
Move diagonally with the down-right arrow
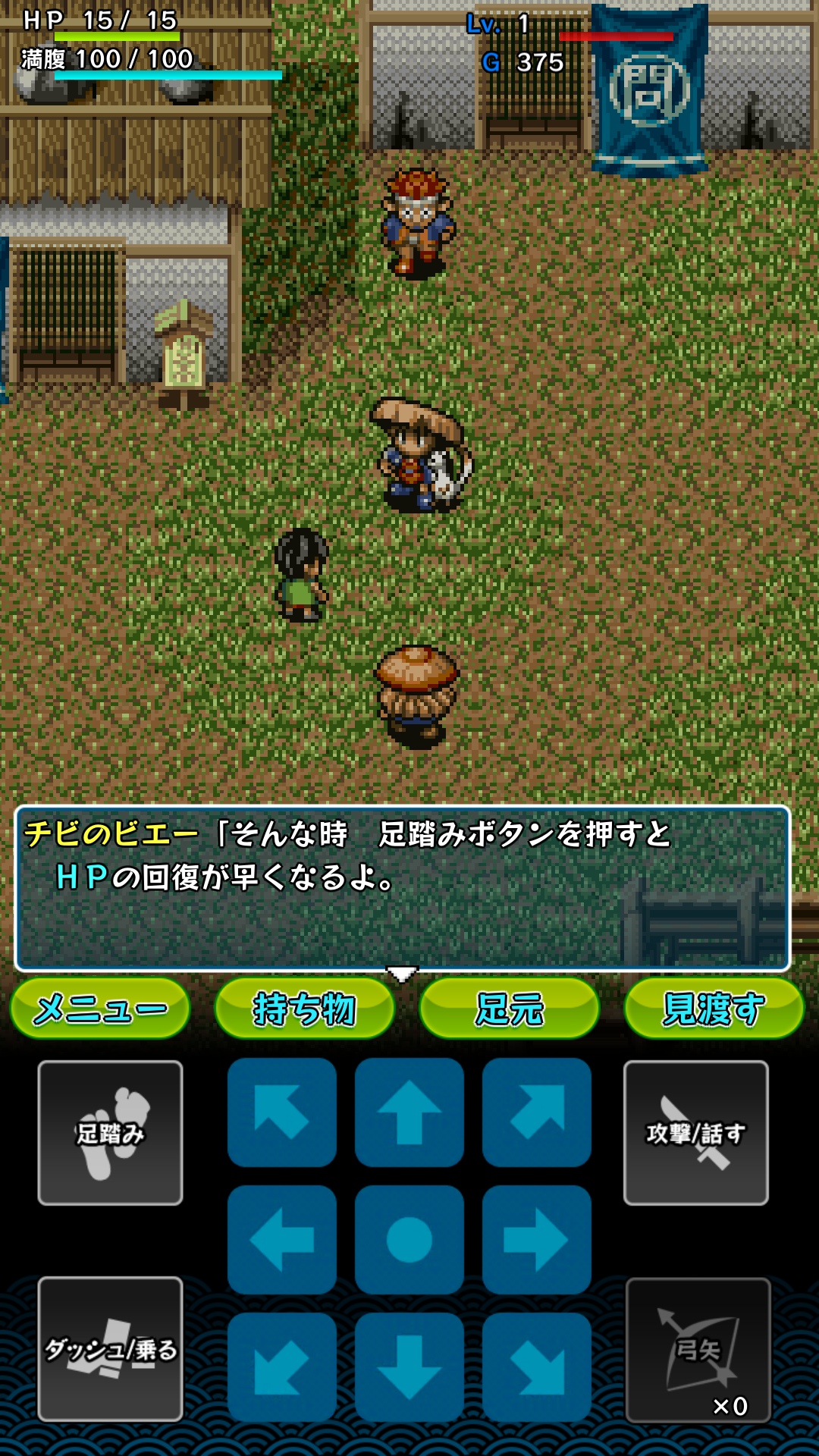pos(537,1367)
